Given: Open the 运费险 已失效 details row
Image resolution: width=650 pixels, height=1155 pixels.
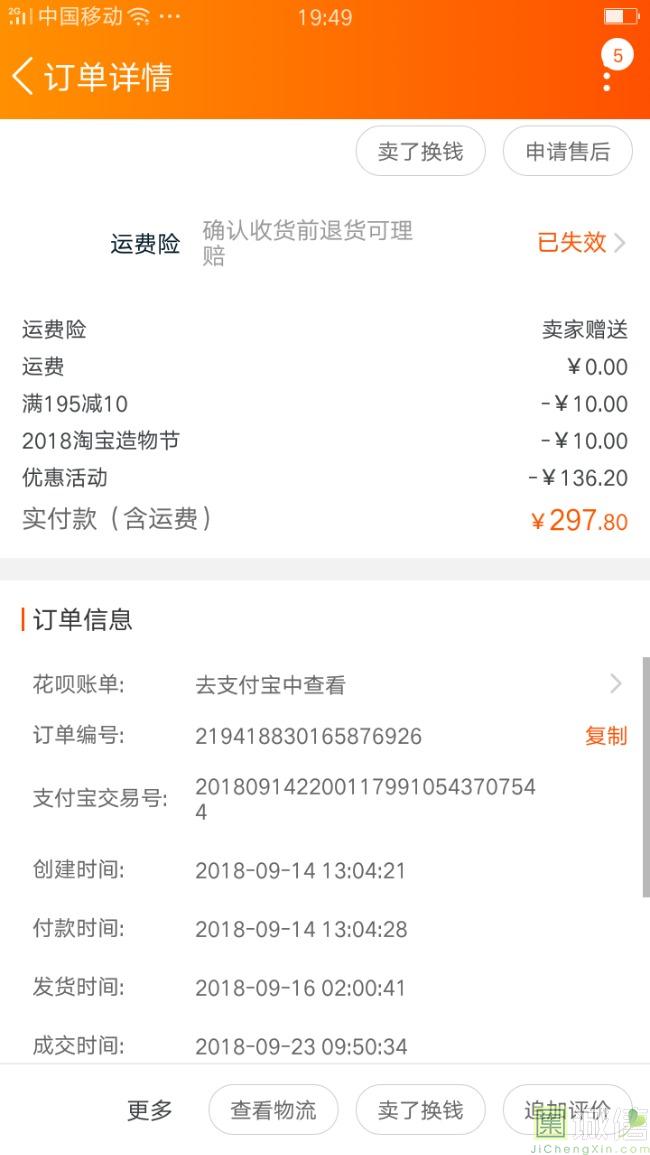Looking at the screenshot, I should click(325, 243).
